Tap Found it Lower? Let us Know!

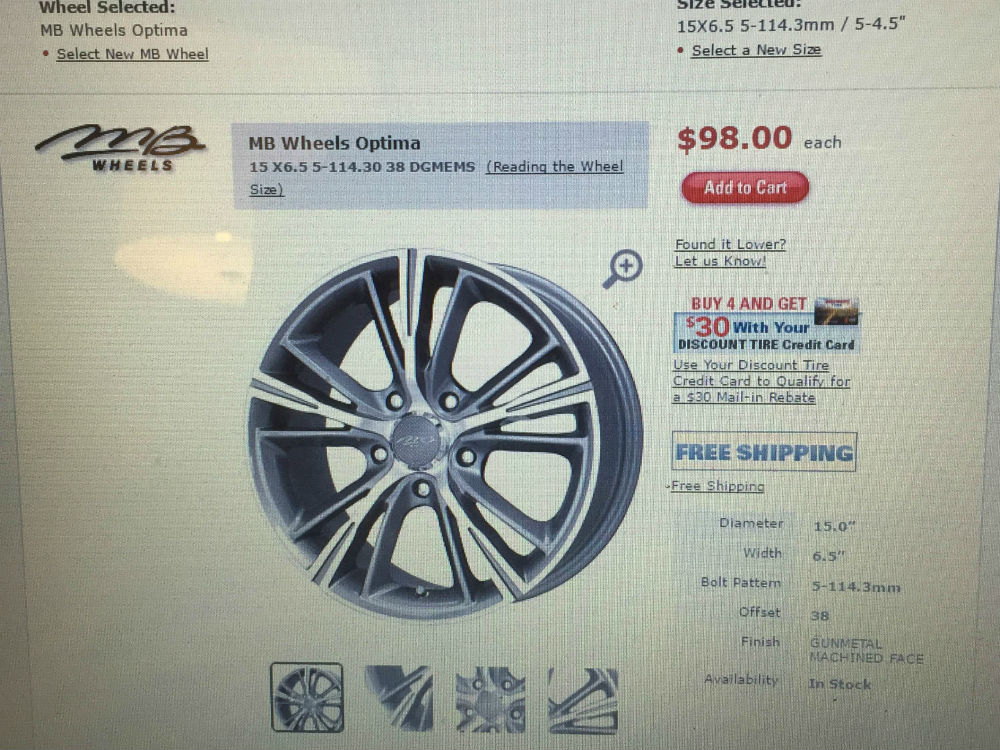(729, 252)
